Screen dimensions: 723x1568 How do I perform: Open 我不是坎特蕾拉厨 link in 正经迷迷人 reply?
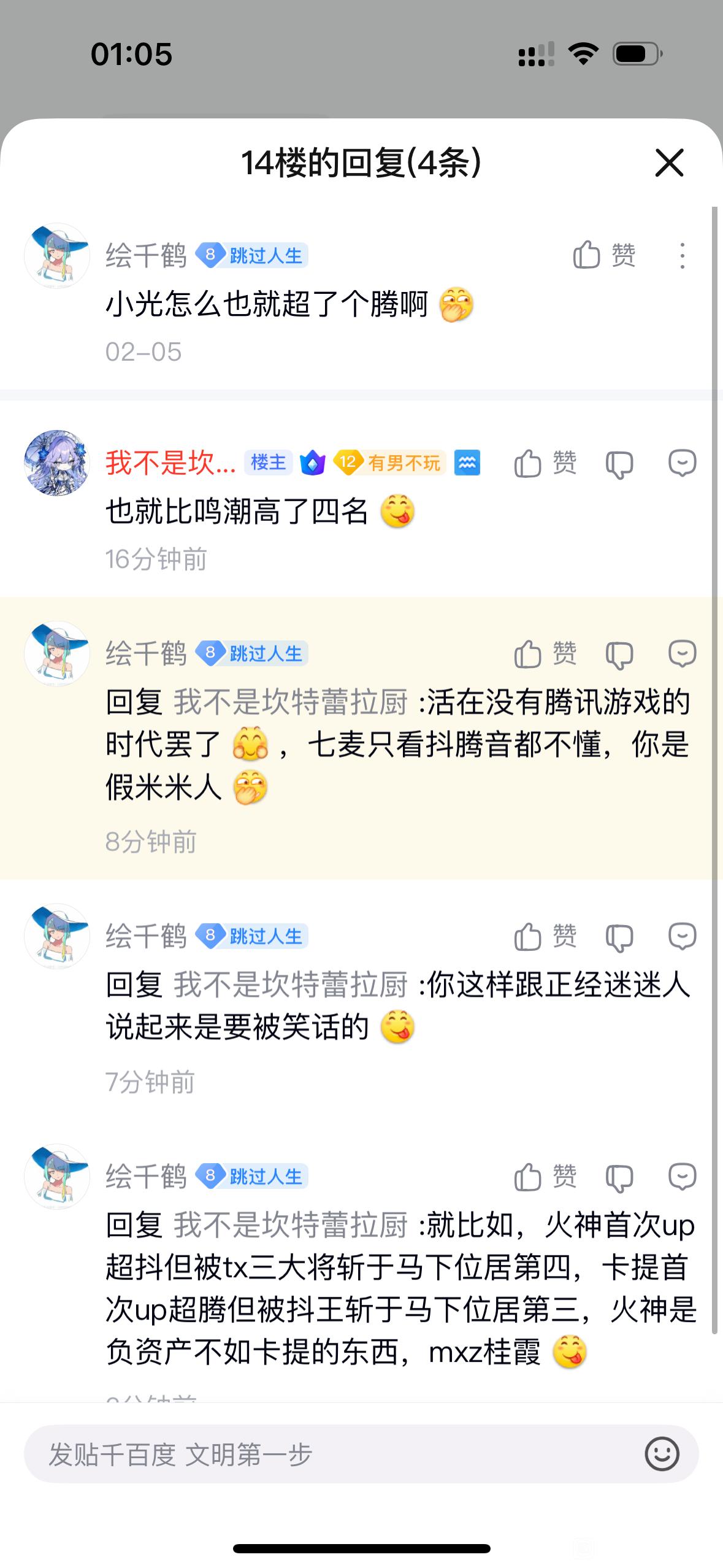pyautogui.click(x=290, y=986)
